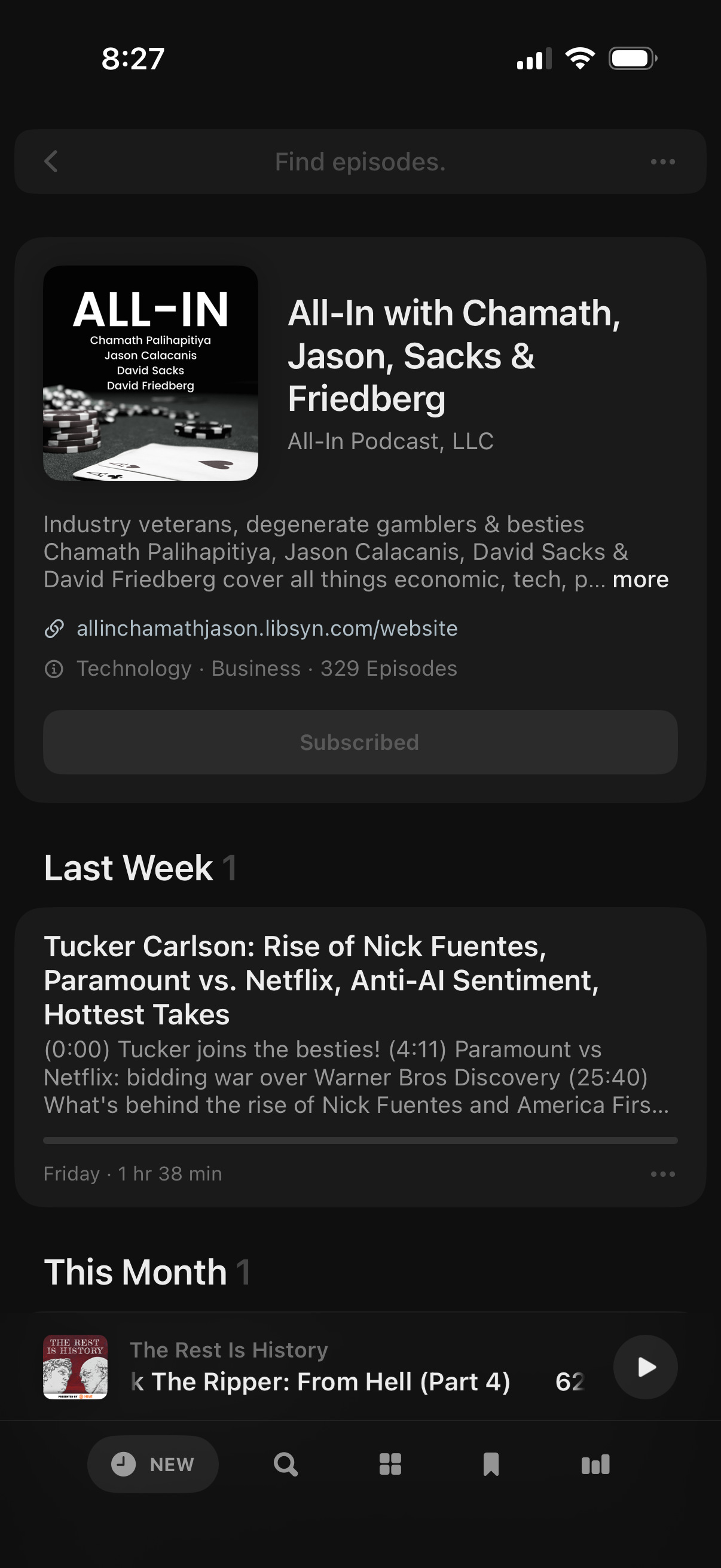The image size is (721, 1568).
Task: Open the bookmarks icon in bottom bar
Action: (x=491, y=1465)
